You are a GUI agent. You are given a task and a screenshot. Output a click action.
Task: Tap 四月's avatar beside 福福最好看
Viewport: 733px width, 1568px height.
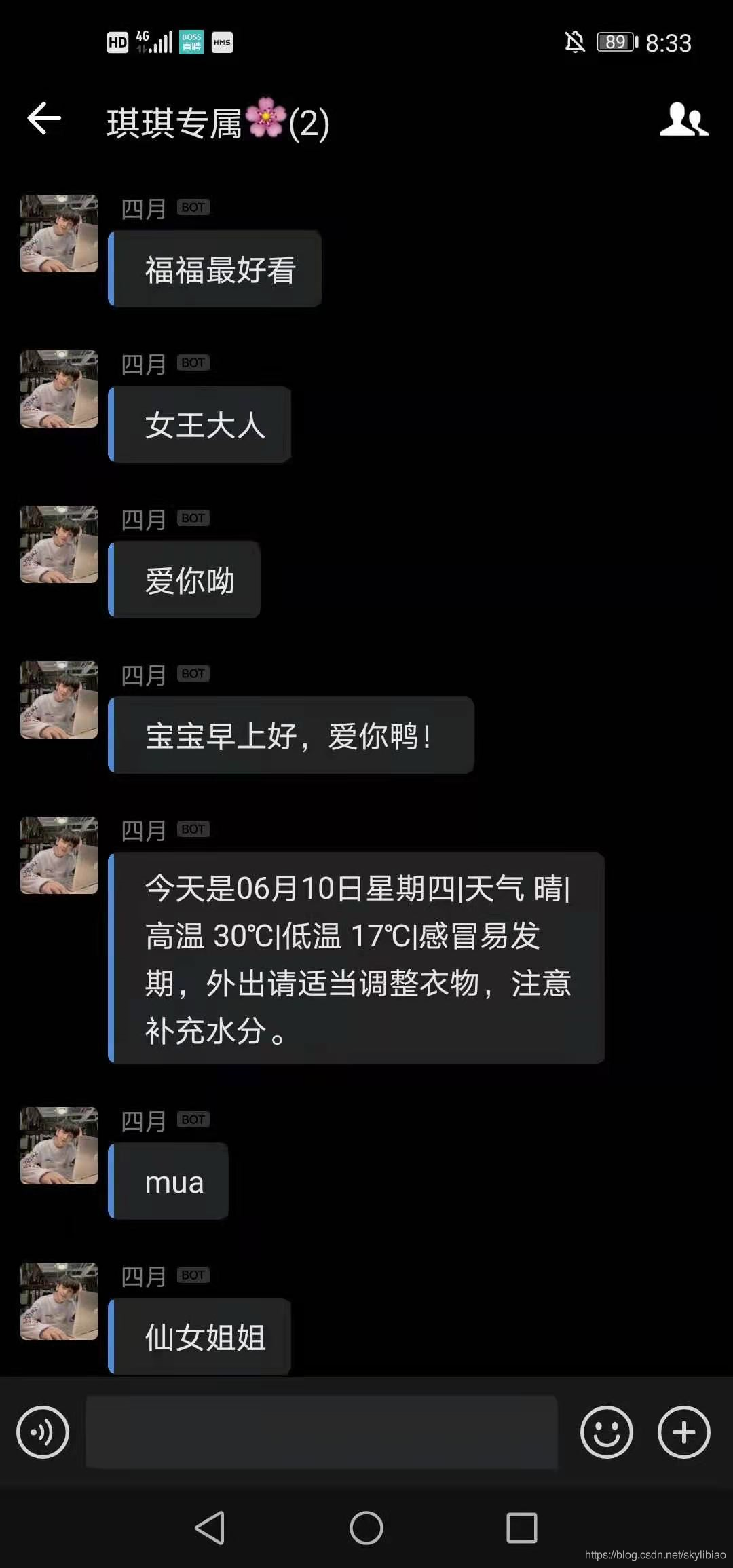pyautogui.click(x=59, y=234)
